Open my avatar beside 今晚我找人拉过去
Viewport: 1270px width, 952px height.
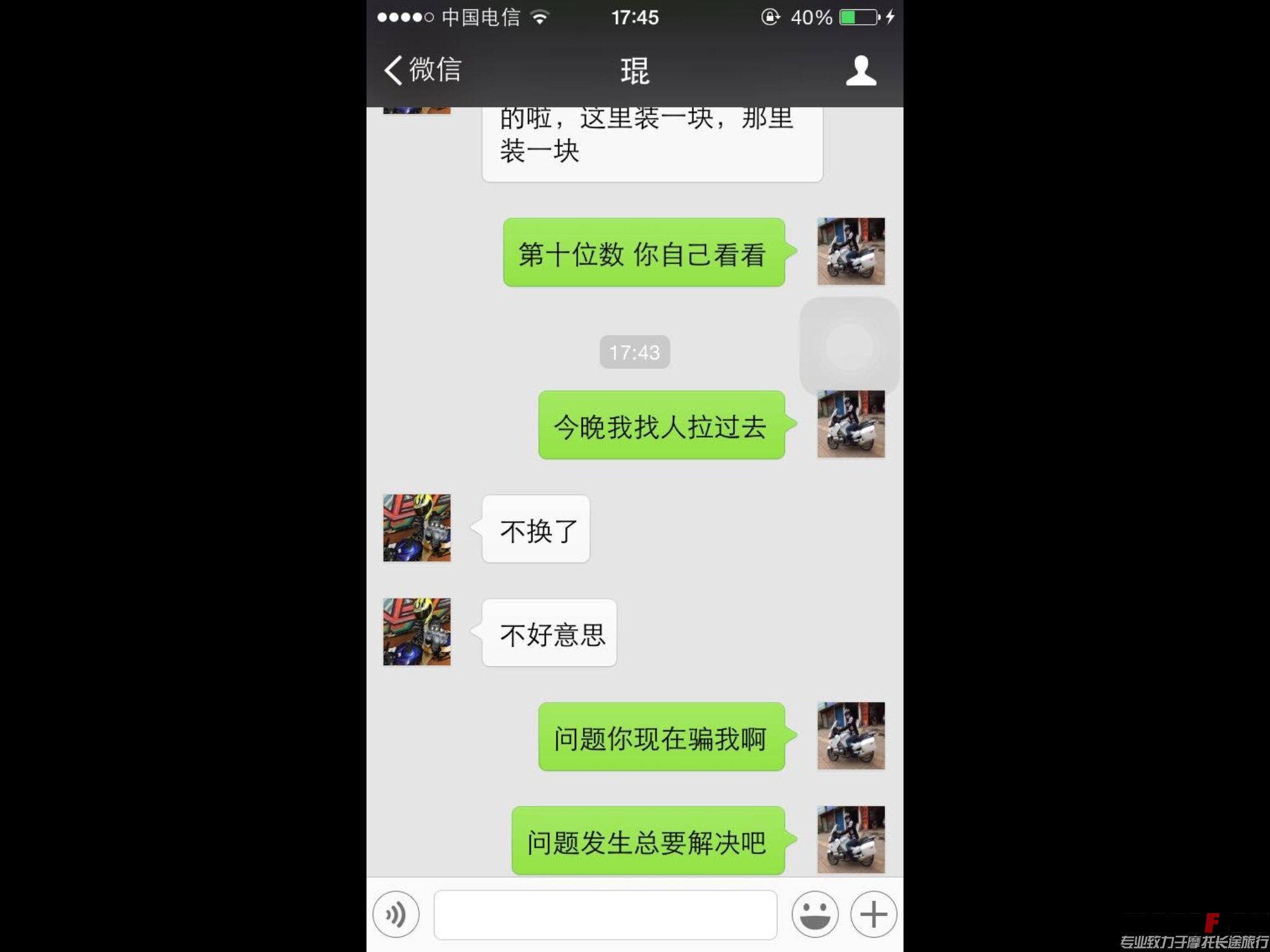pyautogui.click(x=851, y=425)
